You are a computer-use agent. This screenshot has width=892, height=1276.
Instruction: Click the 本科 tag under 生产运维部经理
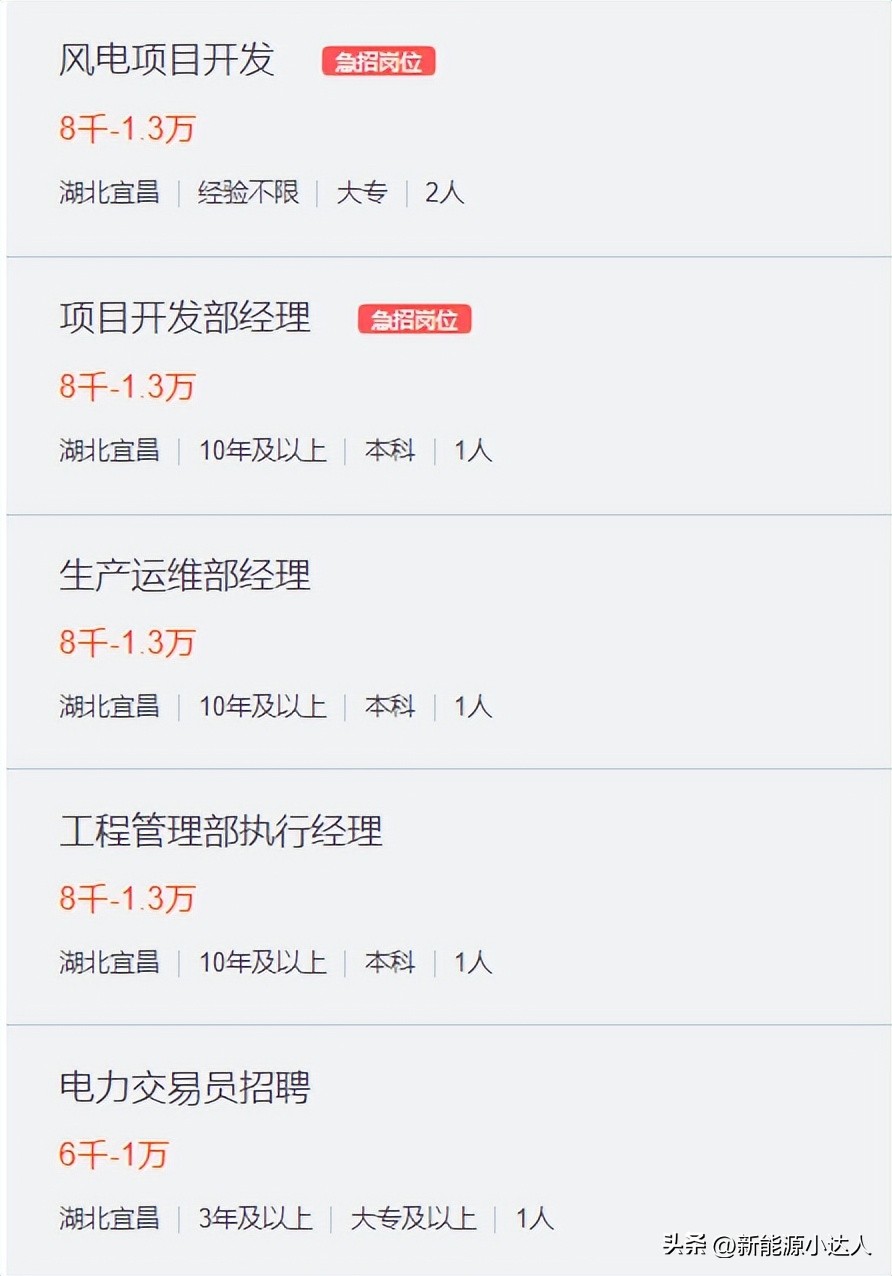389,706
